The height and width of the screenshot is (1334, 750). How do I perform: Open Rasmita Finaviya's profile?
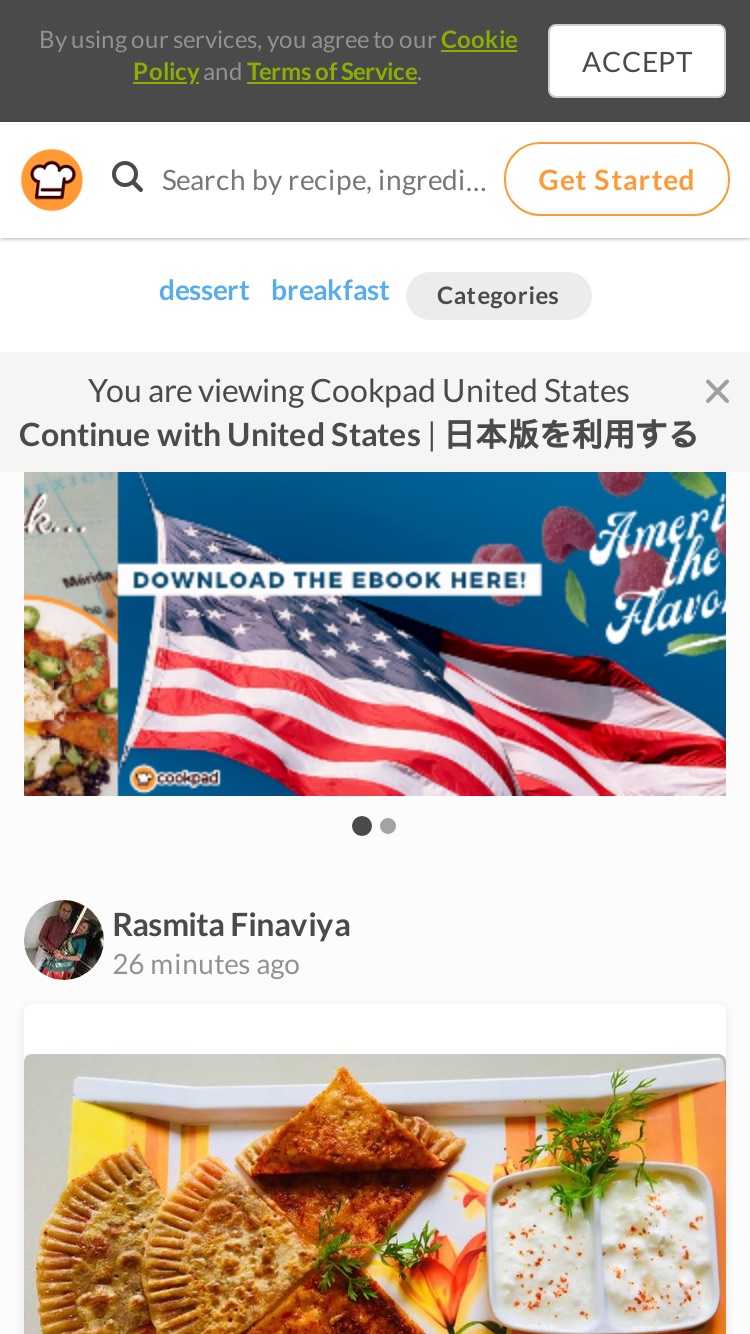pos(231,925)
